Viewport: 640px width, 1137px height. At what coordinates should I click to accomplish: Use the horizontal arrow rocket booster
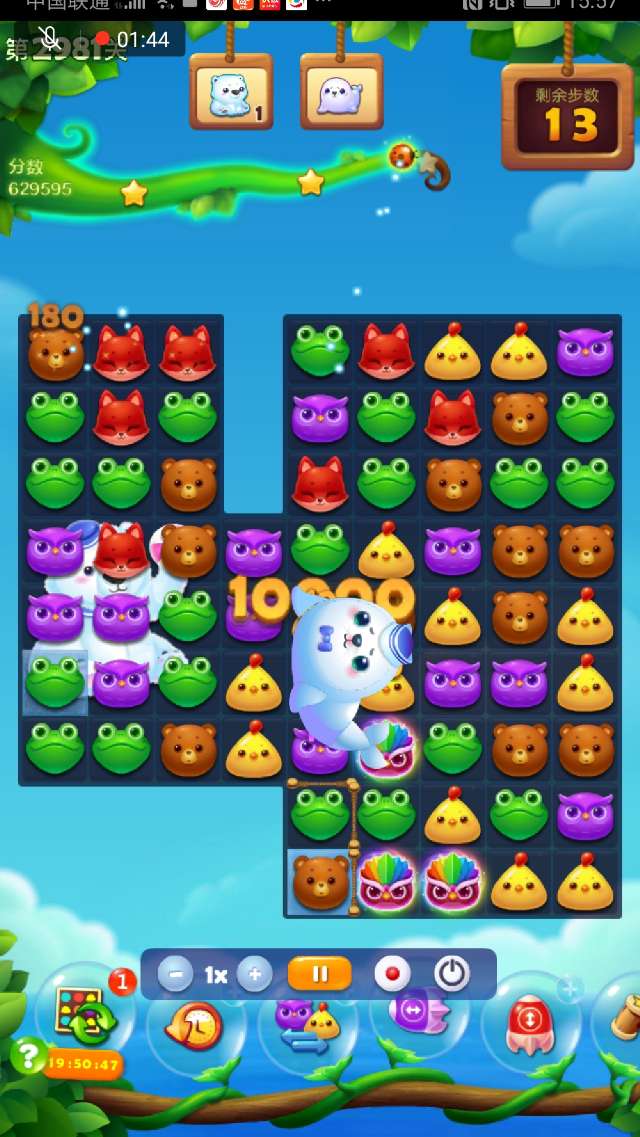coord(420,1022)
